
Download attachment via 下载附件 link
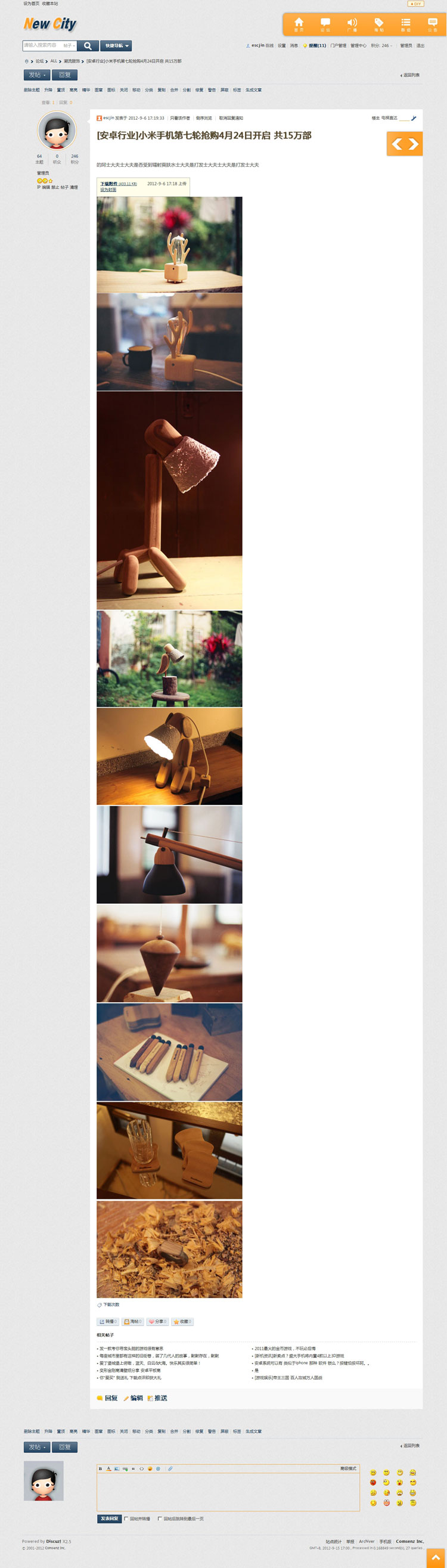(110, 184)
